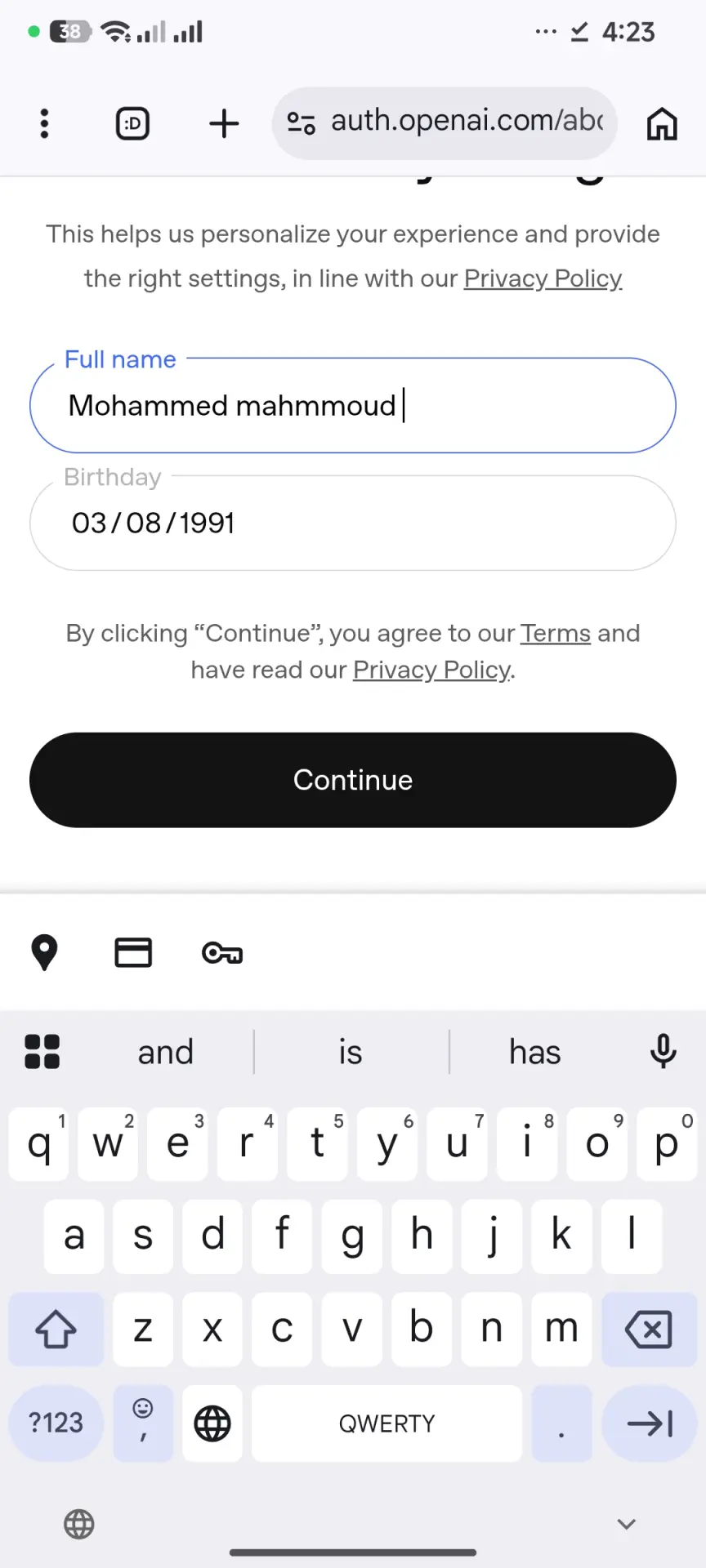This screenshot has width=706, height=1568.
Task: Go to the browser home page
Action: click(x=662, y=124)
